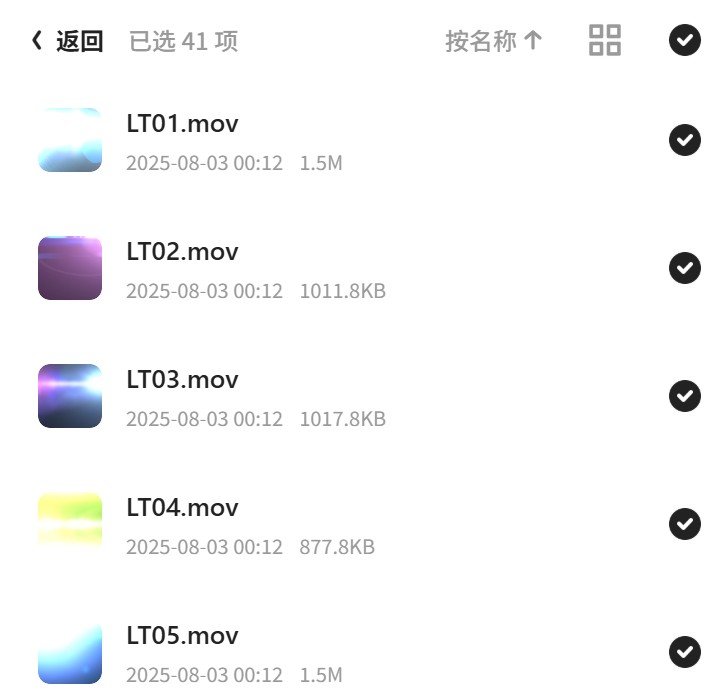Deselect the LT02.mov checkbox

684,268
